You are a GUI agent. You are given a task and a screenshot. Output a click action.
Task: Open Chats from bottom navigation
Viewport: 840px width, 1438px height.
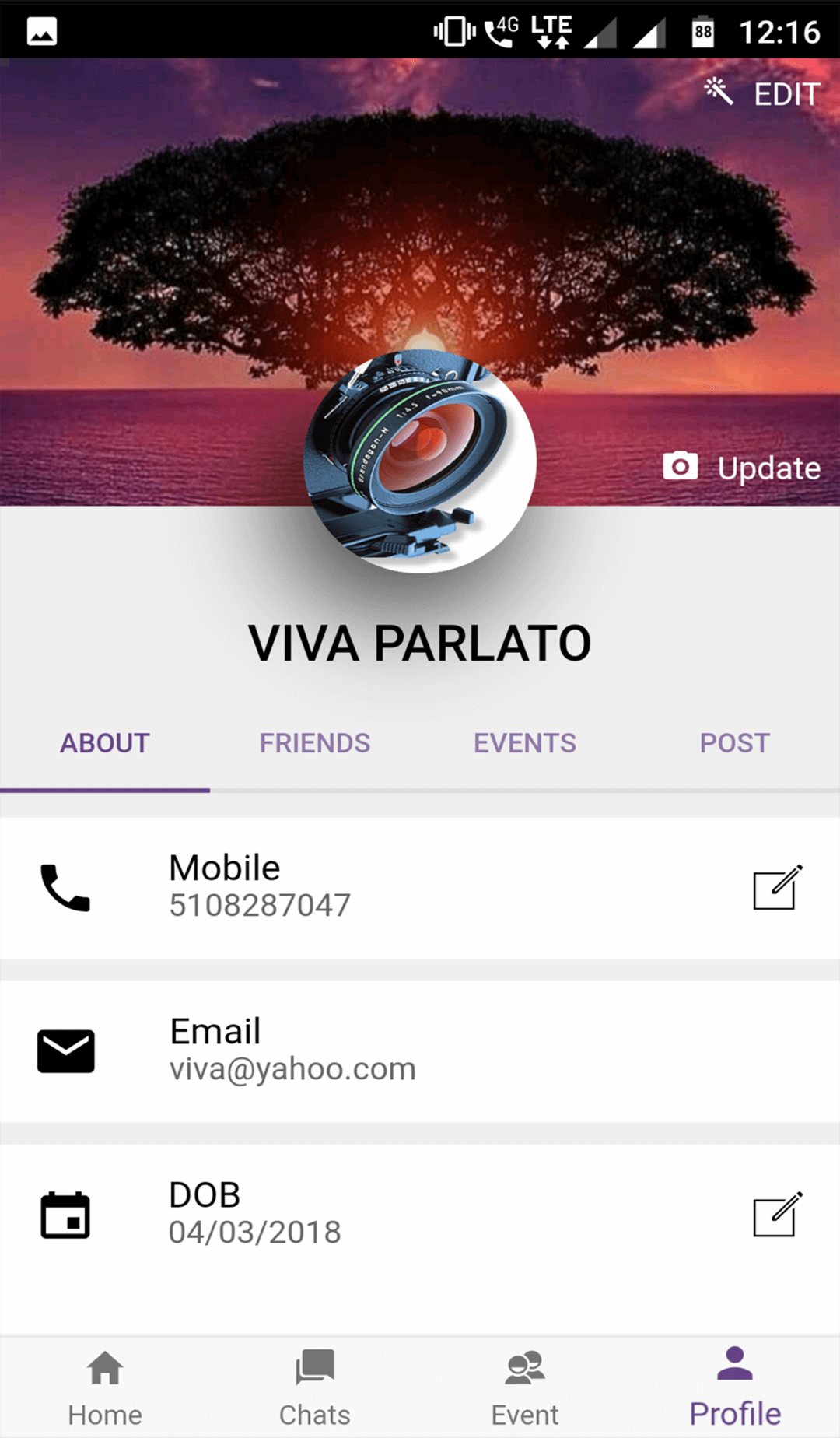coord(315,1388)
